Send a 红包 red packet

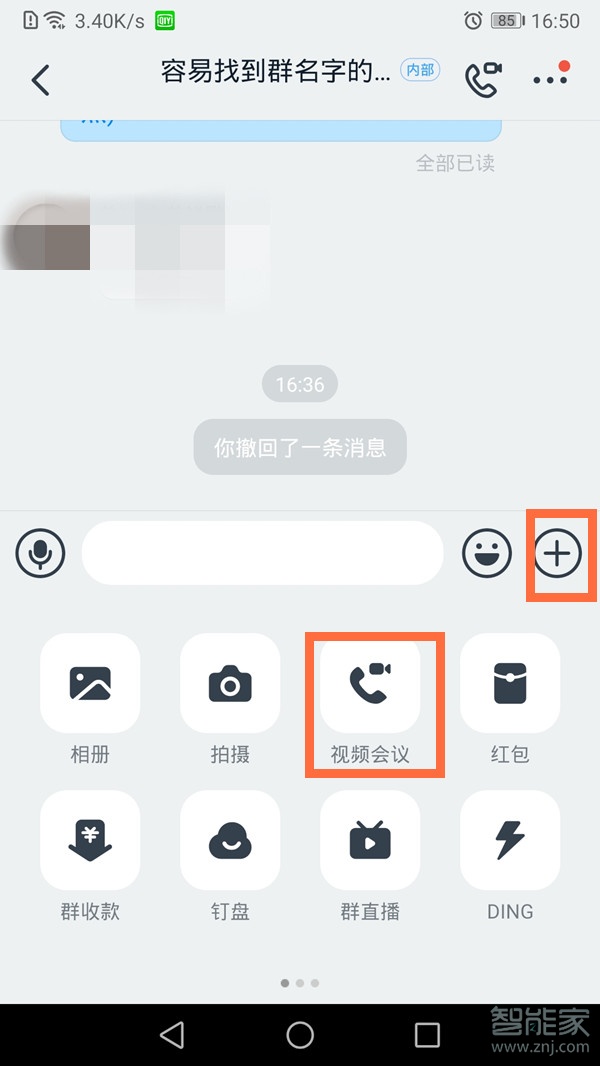click(x=510, y=684)
